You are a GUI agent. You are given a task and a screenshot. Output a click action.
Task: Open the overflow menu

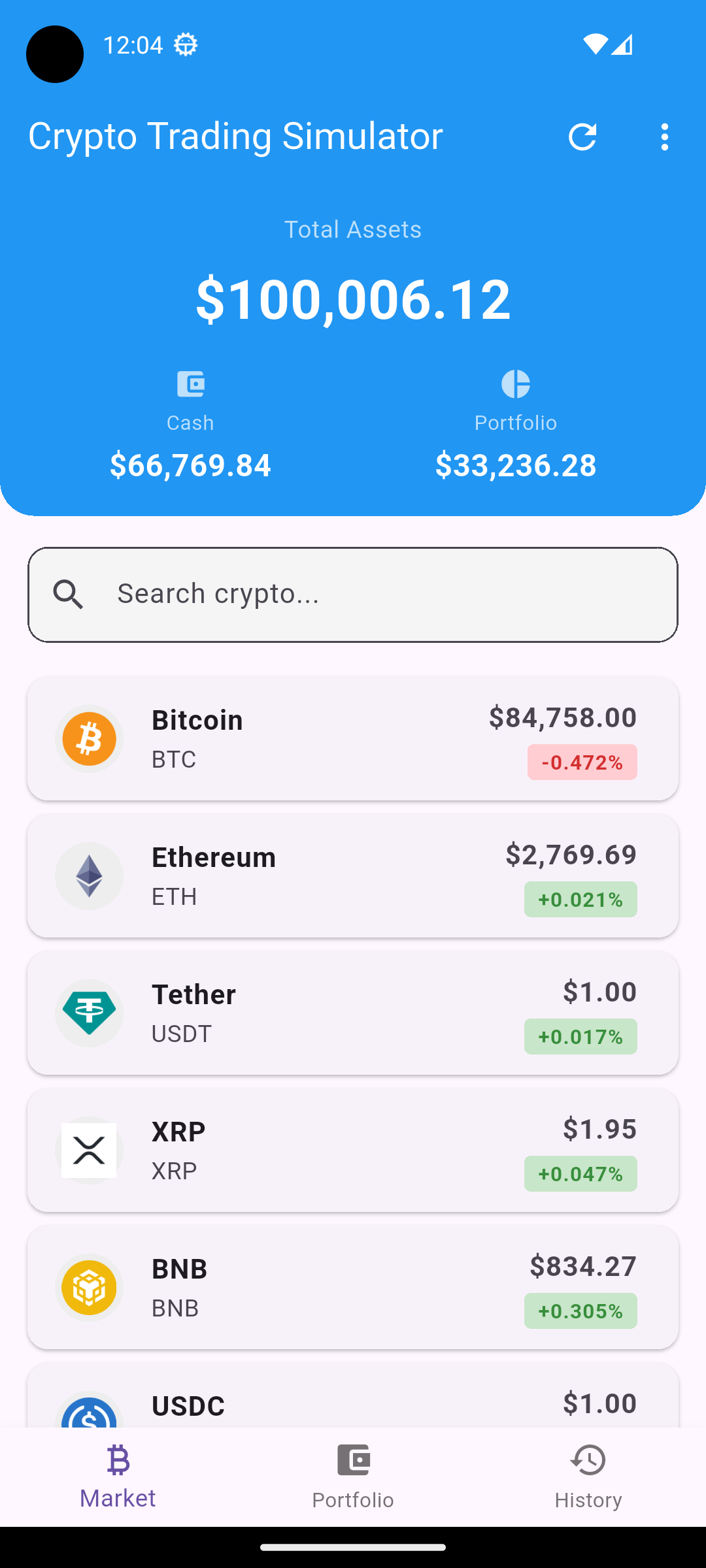665,137
